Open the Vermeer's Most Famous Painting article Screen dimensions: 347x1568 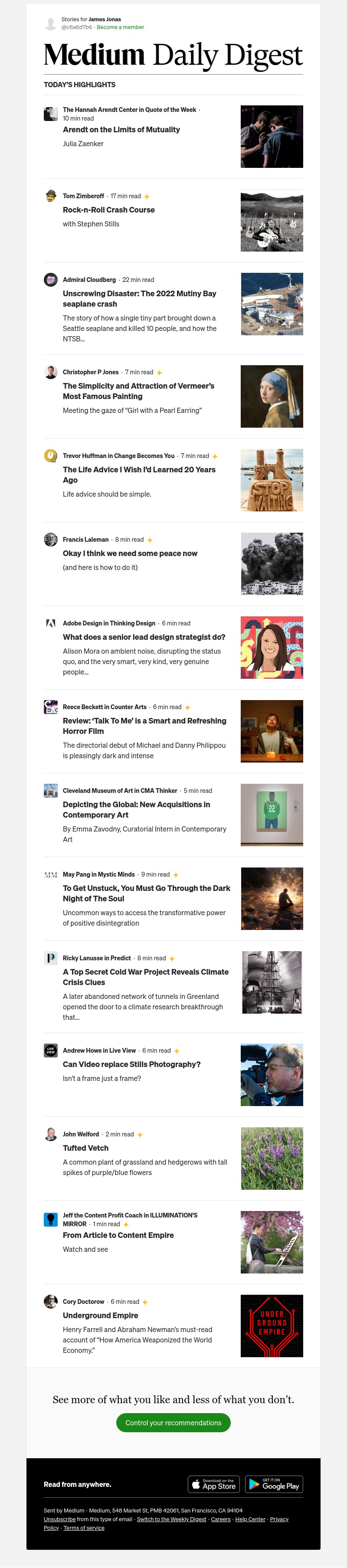(x=138, y=391)
